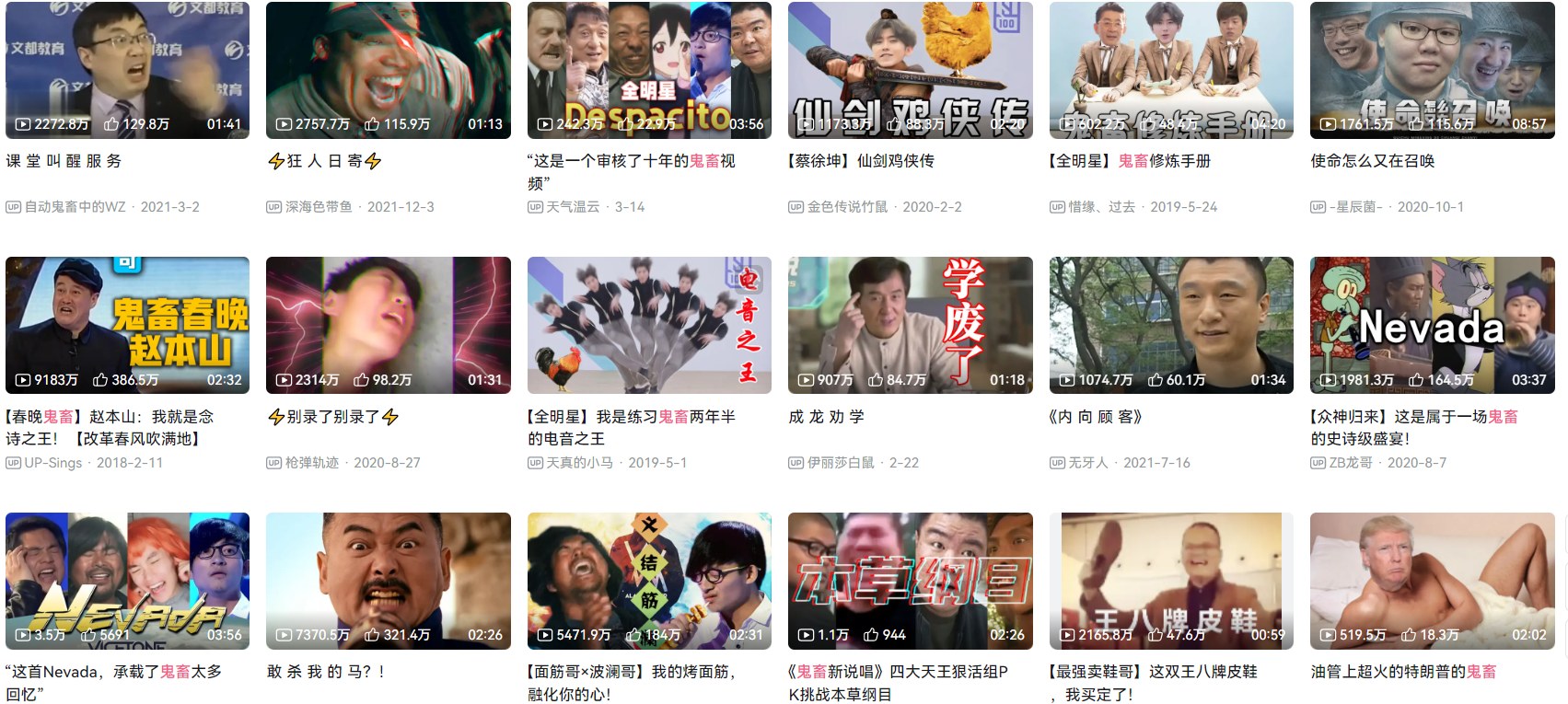Viewport: 1568px width, 704px height.
Task: Open the video 使命怎么又在召唤
Action: click(x=1432, y=70)
